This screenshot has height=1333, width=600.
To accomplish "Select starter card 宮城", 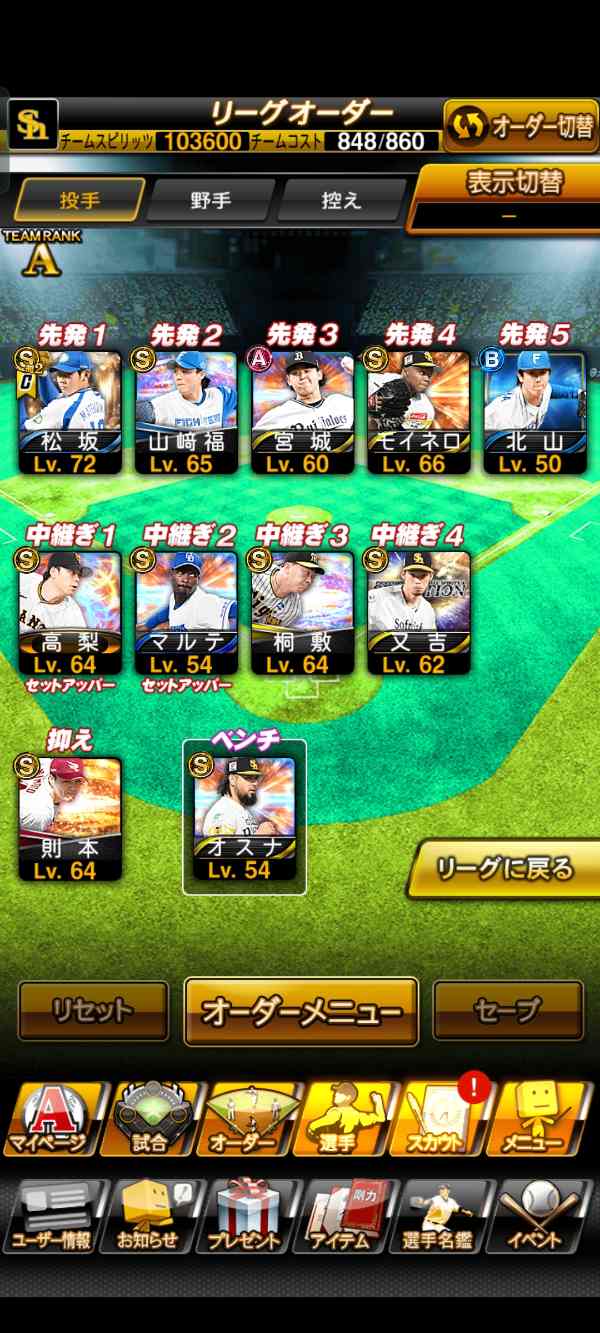I will pos(302,412).
